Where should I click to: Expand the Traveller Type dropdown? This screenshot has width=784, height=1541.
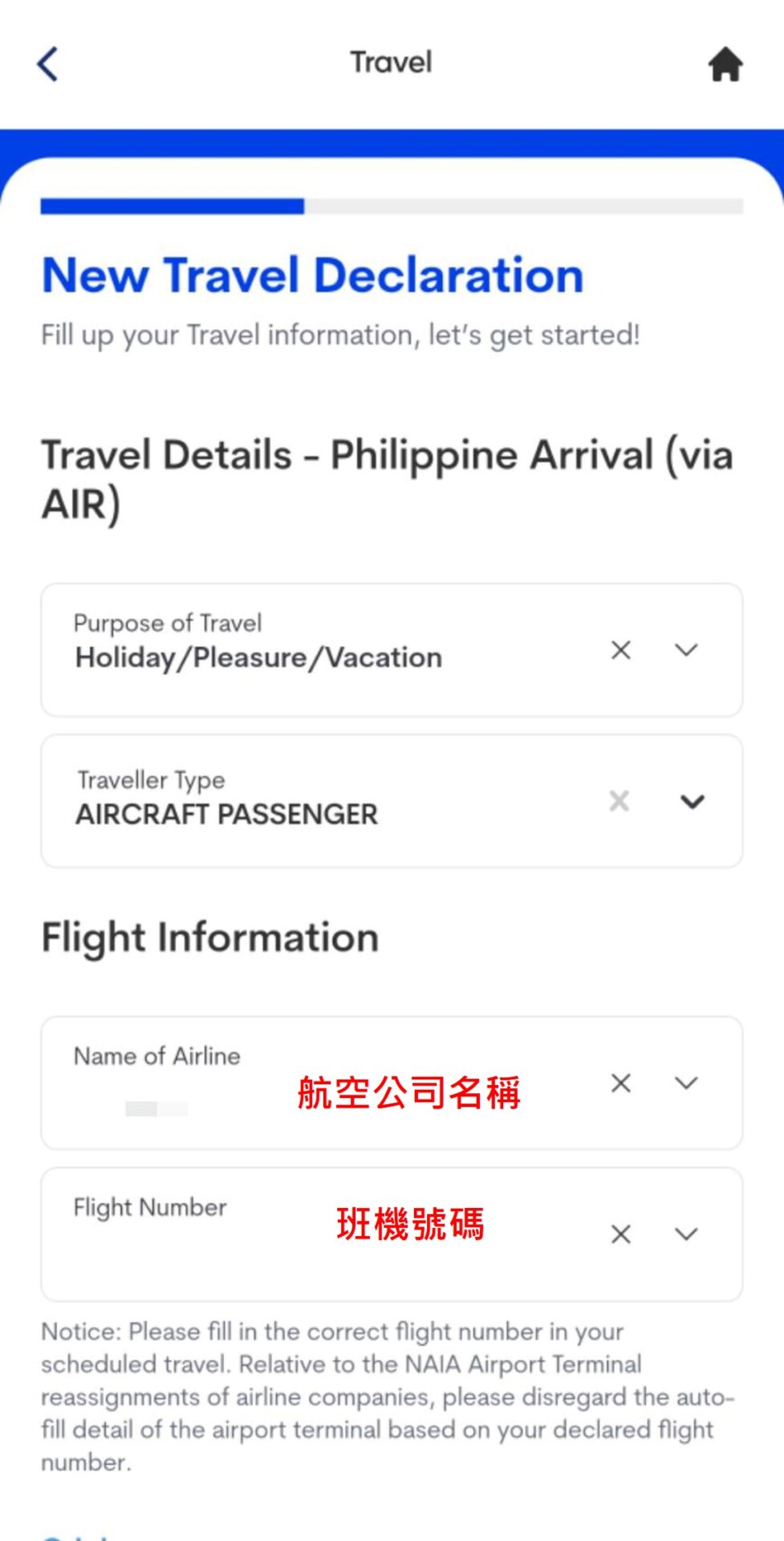point(692,801)
